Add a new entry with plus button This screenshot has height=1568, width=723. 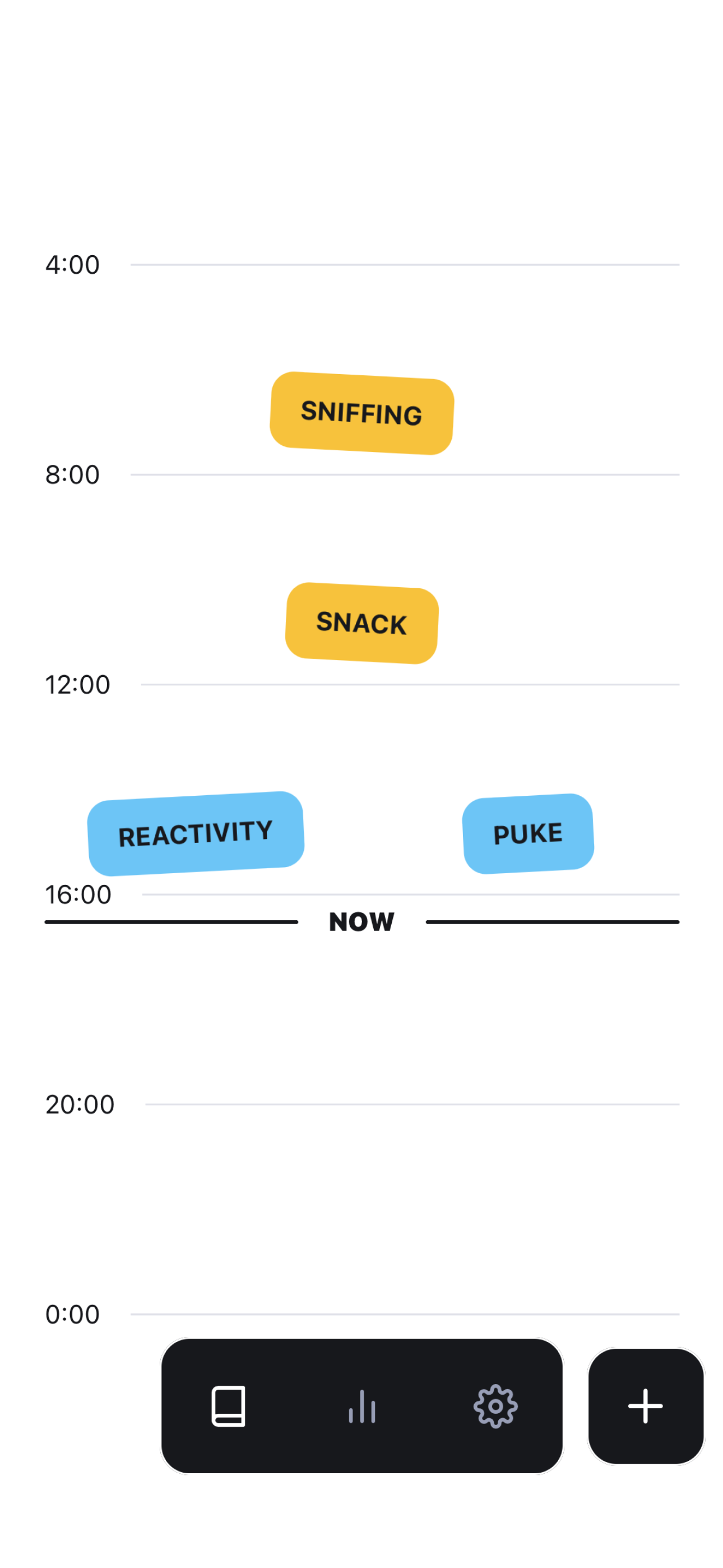[645, 1406]
